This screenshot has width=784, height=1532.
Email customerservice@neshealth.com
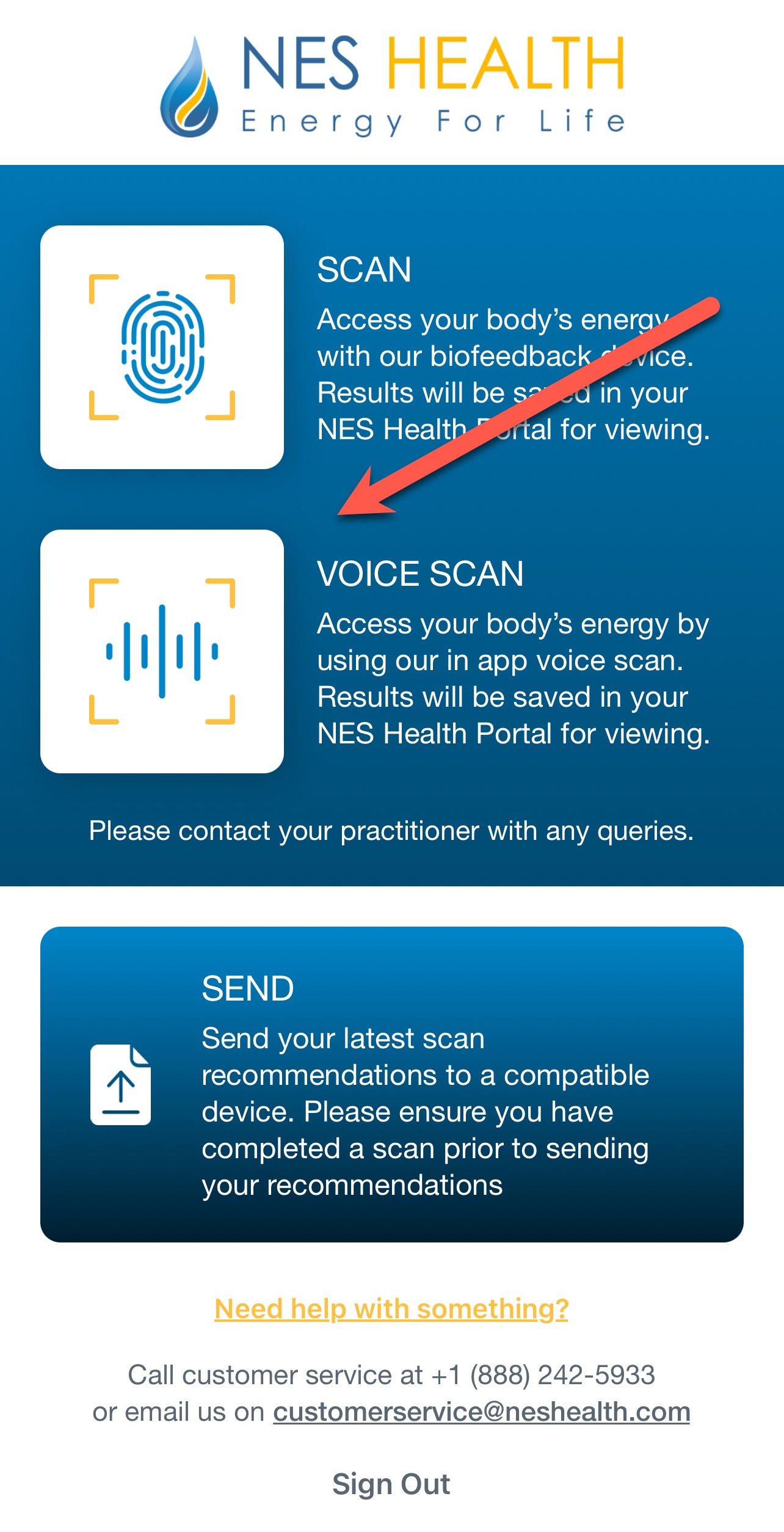(481, 1412)
